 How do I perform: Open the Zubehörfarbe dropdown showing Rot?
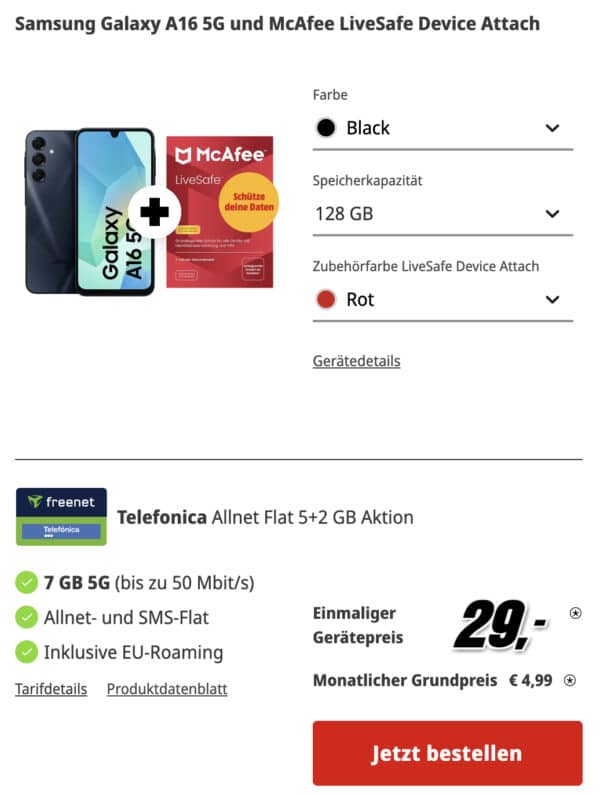tap(442, 299)
